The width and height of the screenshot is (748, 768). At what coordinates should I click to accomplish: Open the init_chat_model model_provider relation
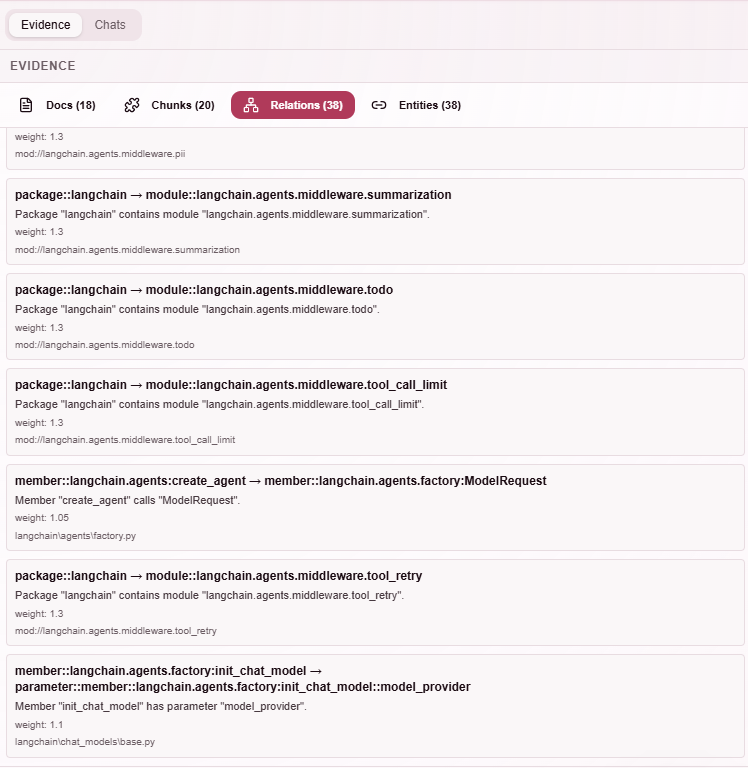[x=375, y=705]
